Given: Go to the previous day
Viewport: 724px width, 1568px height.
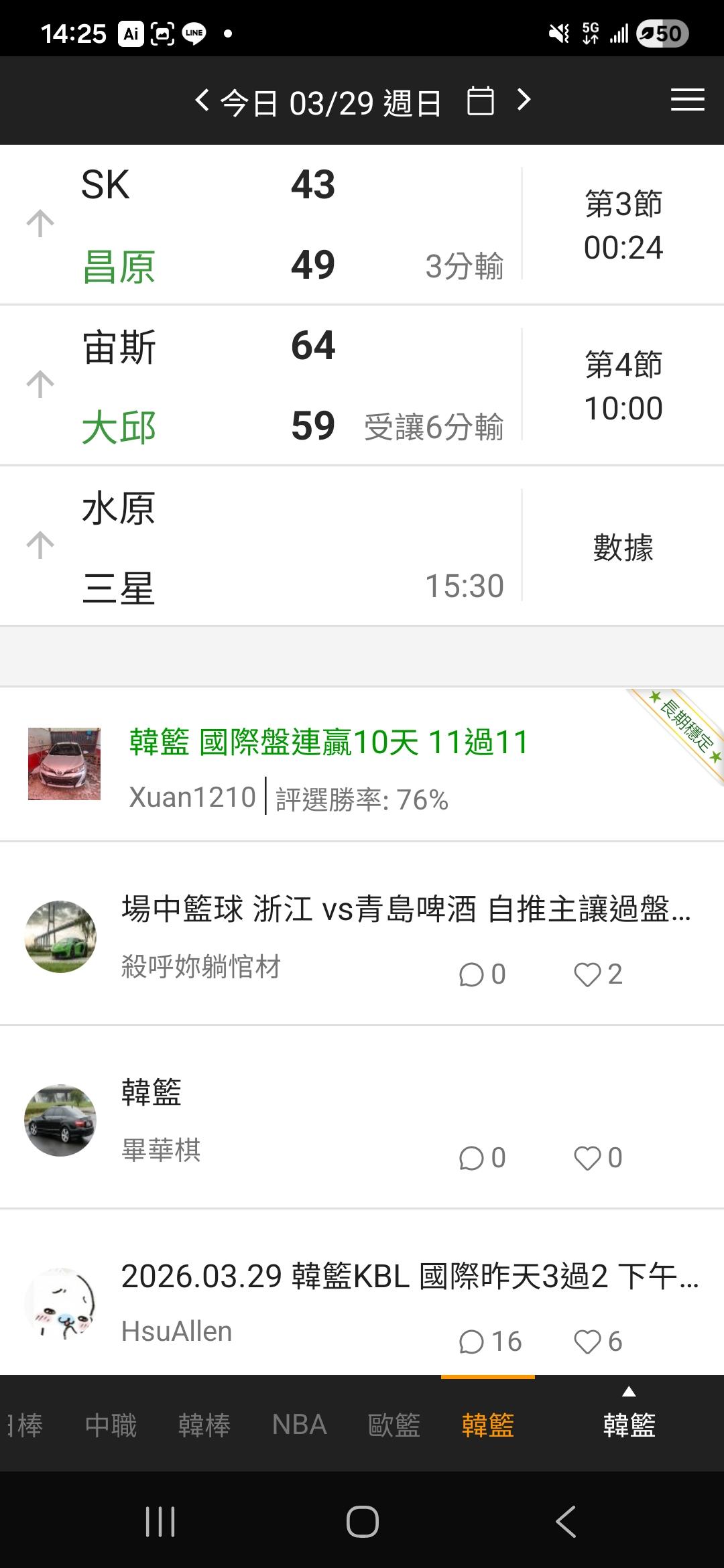Looking at the screenshot, I should point(202,101).
